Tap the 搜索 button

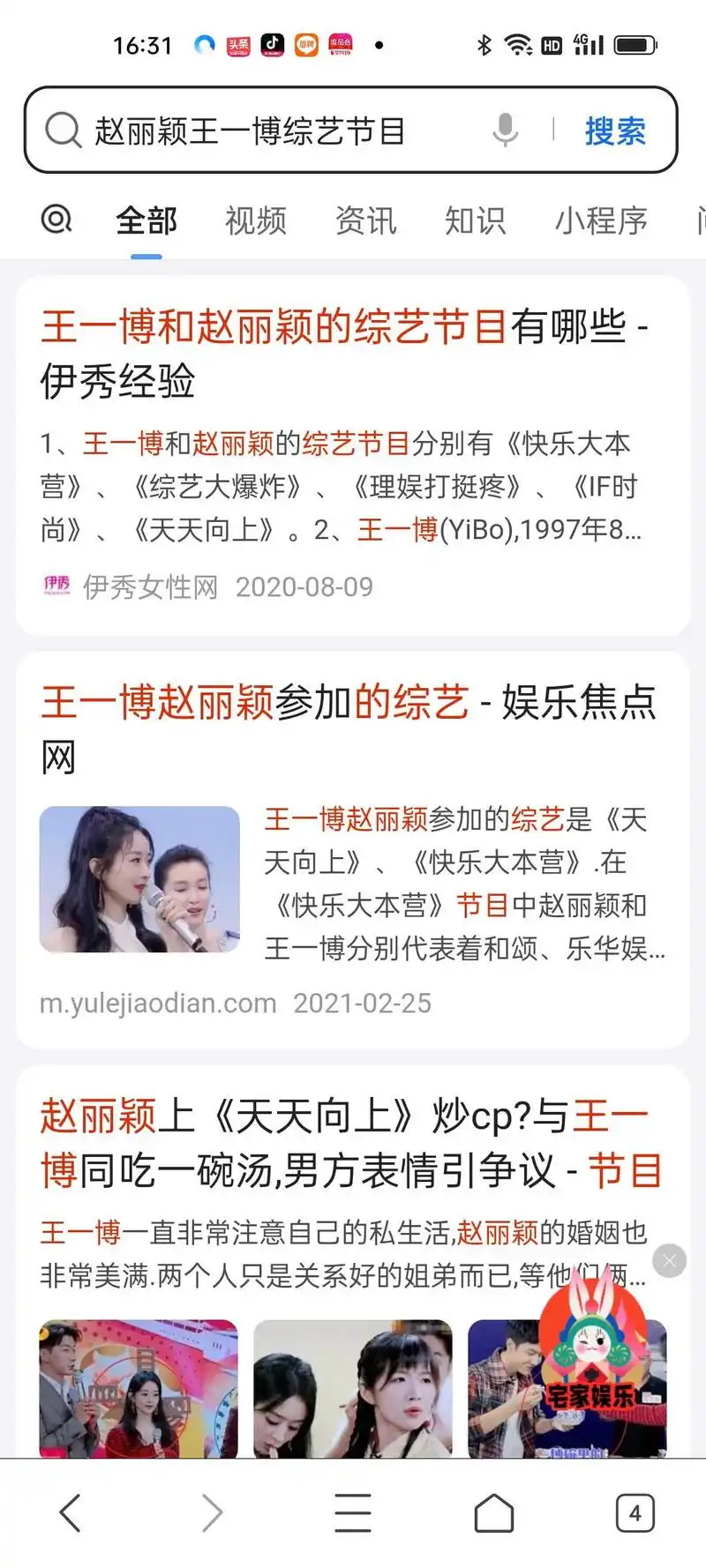coord(615,131)
